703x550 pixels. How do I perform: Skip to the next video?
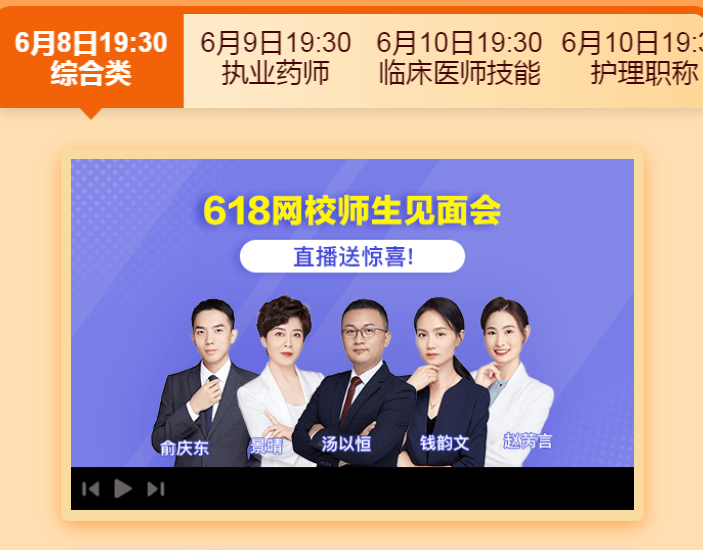[155, 488]
